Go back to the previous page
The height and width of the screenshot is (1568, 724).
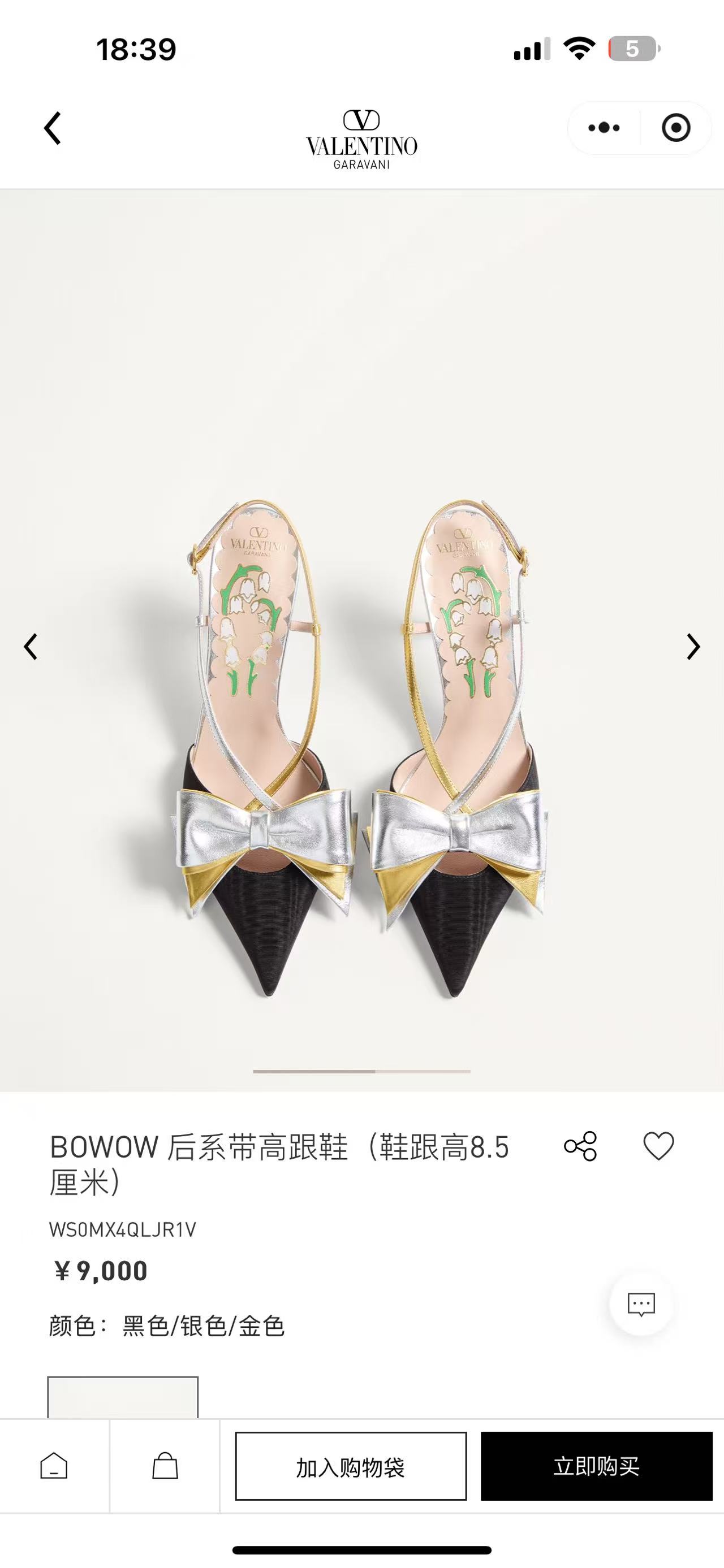53,128
